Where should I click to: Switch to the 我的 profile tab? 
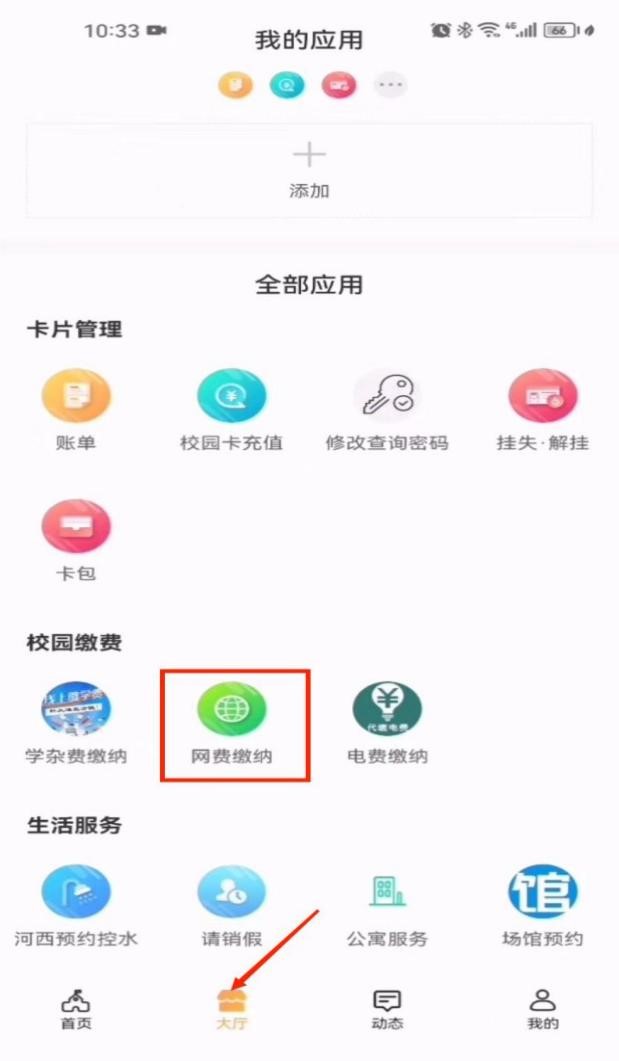coord(542,1007)
